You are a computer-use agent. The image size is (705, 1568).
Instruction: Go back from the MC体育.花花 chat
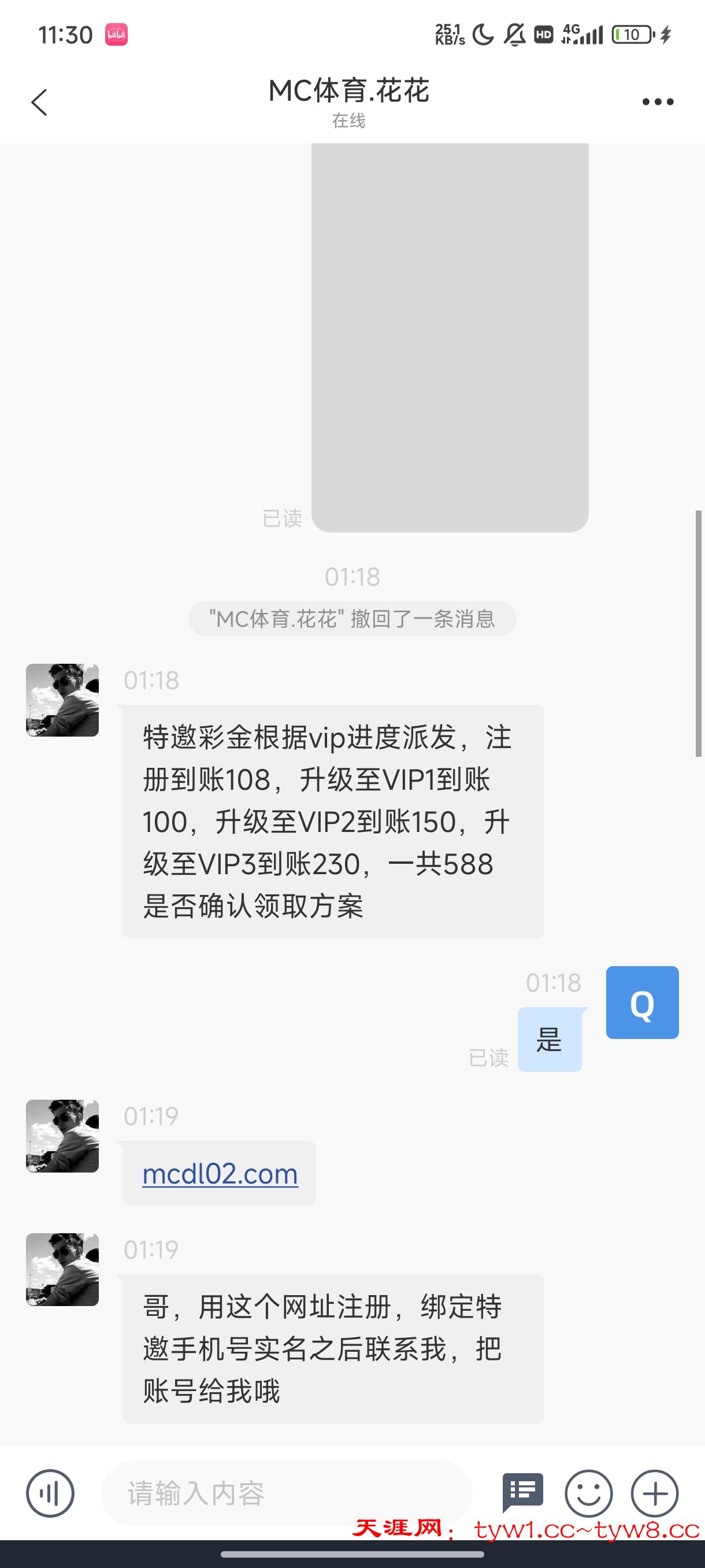pyautogui.click(x=39, y=102)
